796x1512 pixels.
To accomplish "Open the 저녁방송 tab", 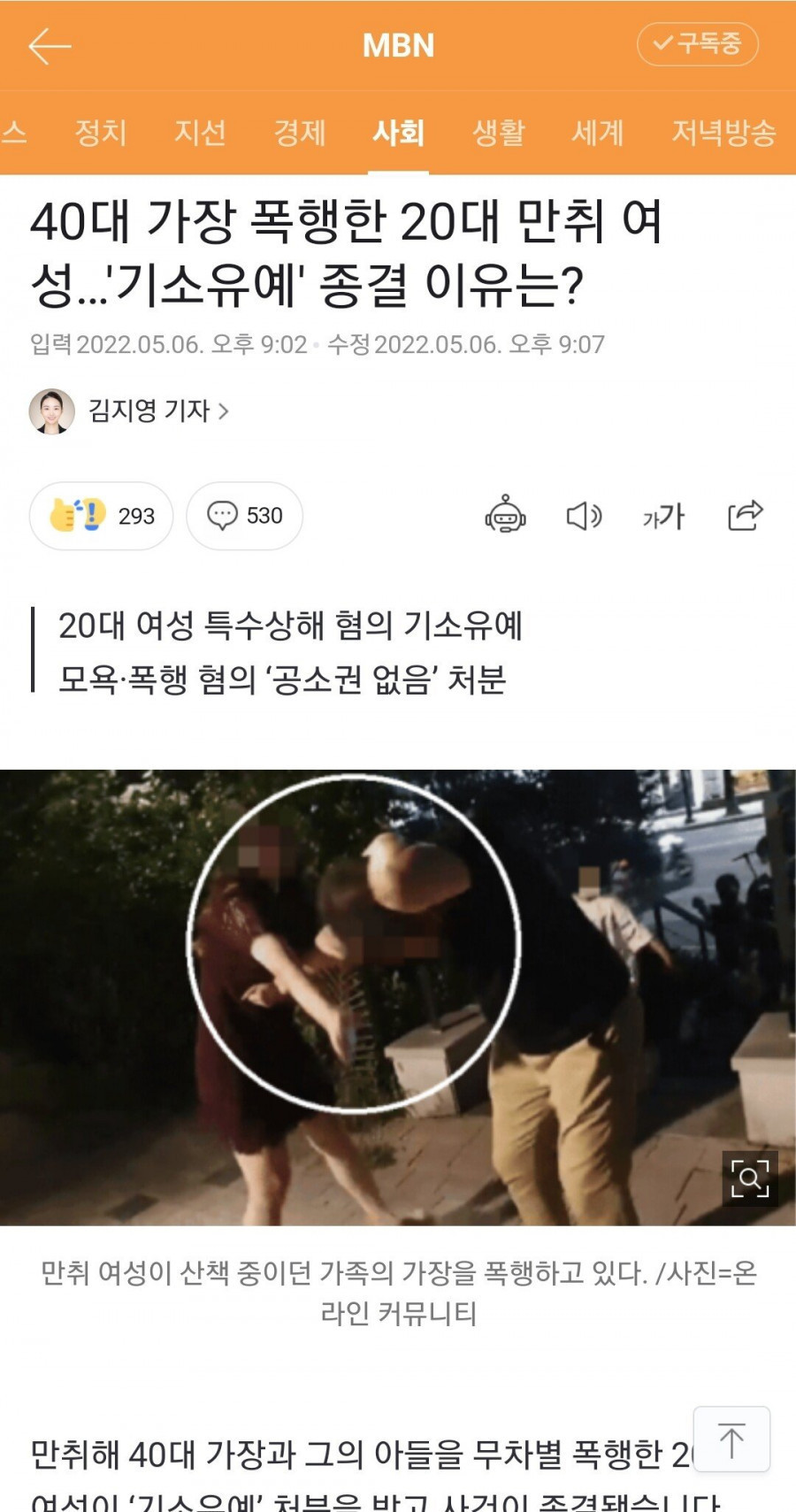I will click(x=723, y=133).
